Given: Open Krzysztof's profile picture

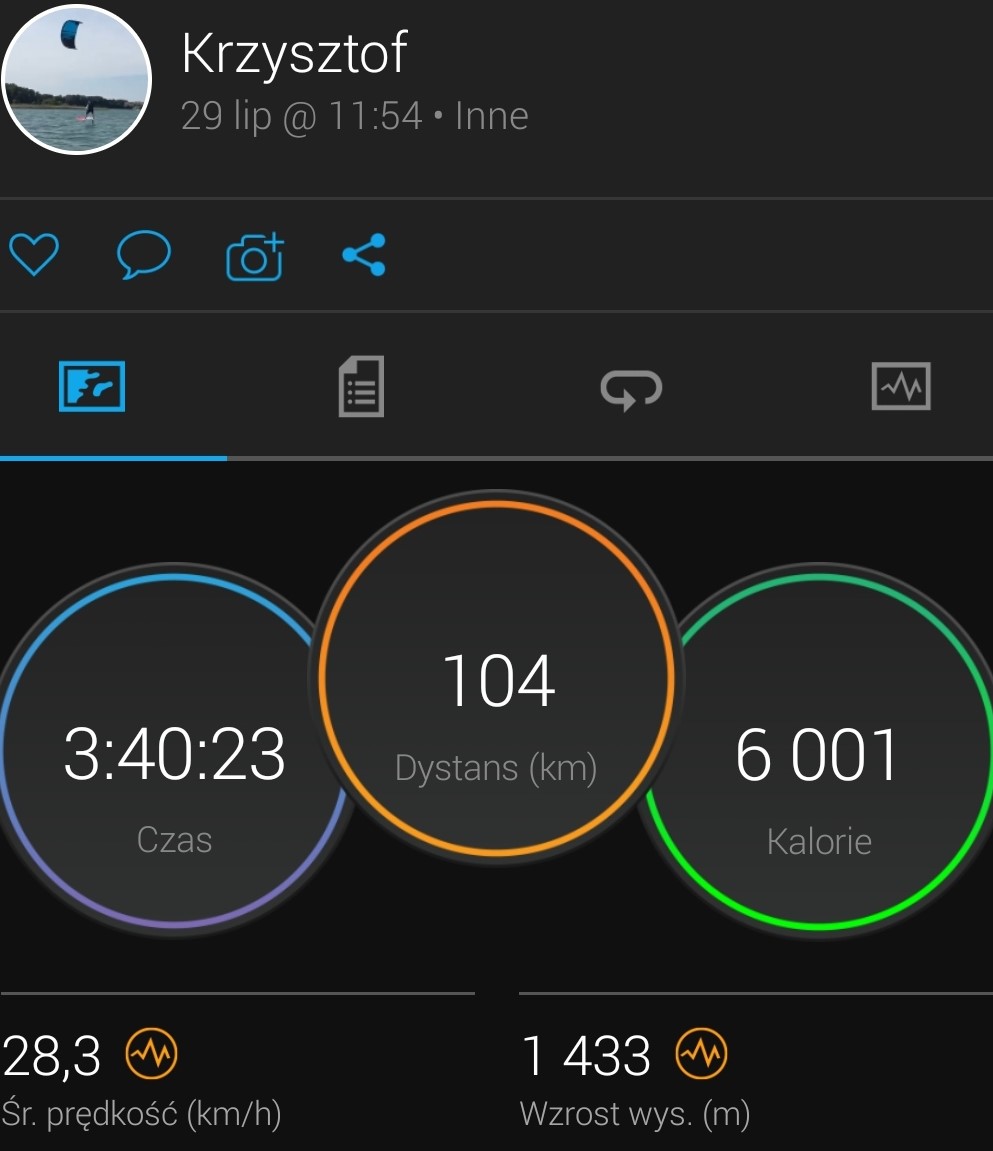Looking at the screenshot, I should pyautogui.click(x=76, y=78).
